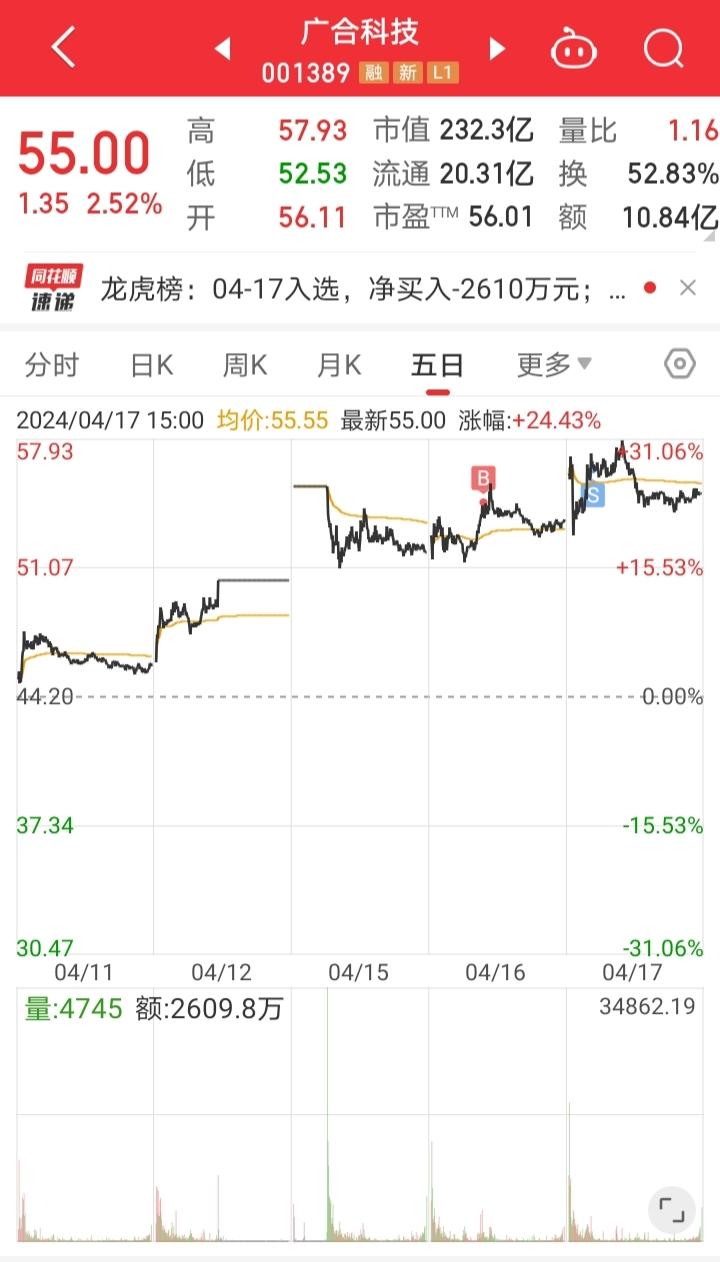Tap the S sell marker on chart
This screenshot has width=720, height=1262.
(x=593, y=494)
